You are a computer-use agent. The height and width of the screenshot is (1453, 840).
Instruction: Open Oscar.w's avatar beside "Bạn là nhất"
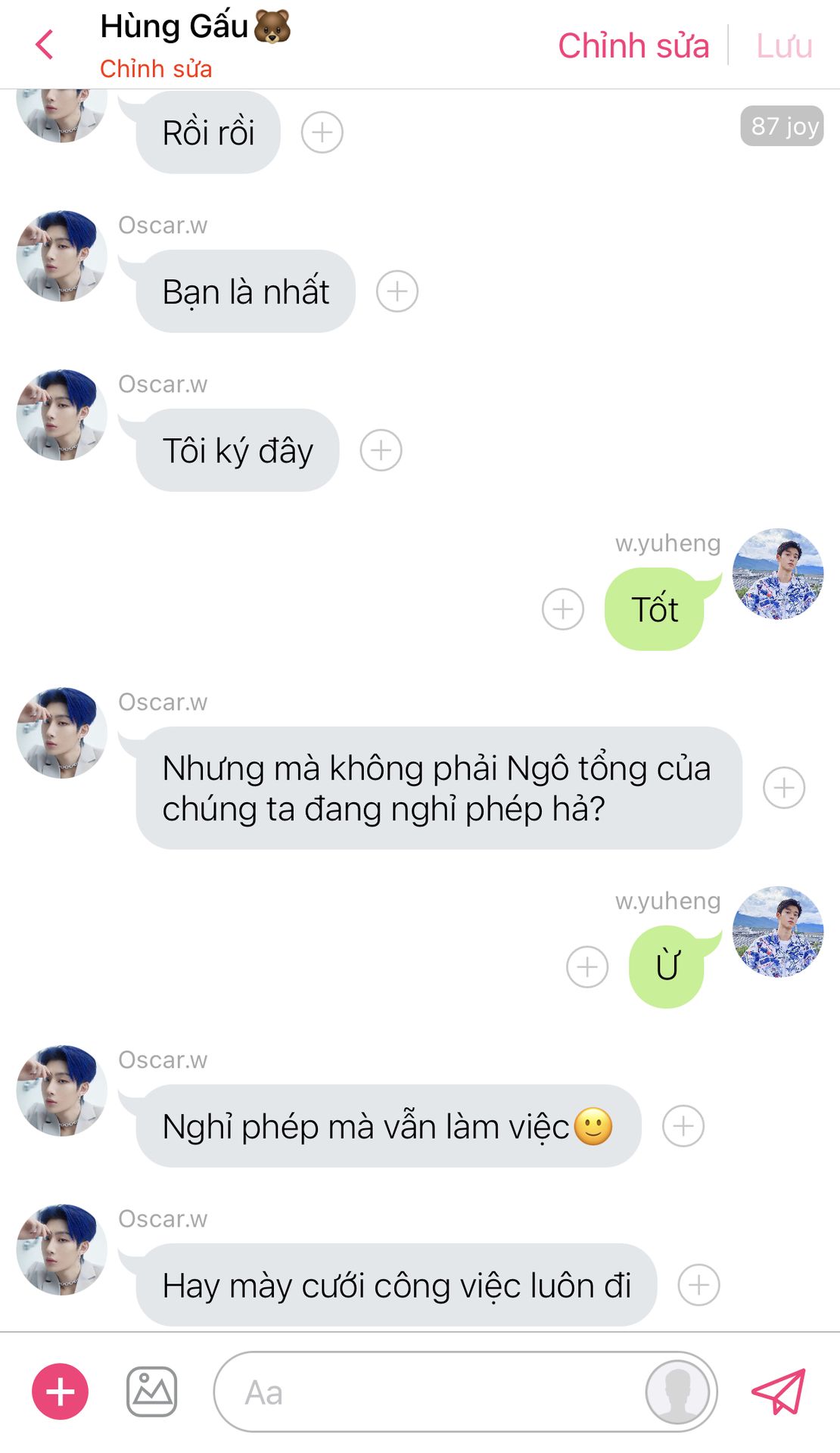[x=62, y=256]
